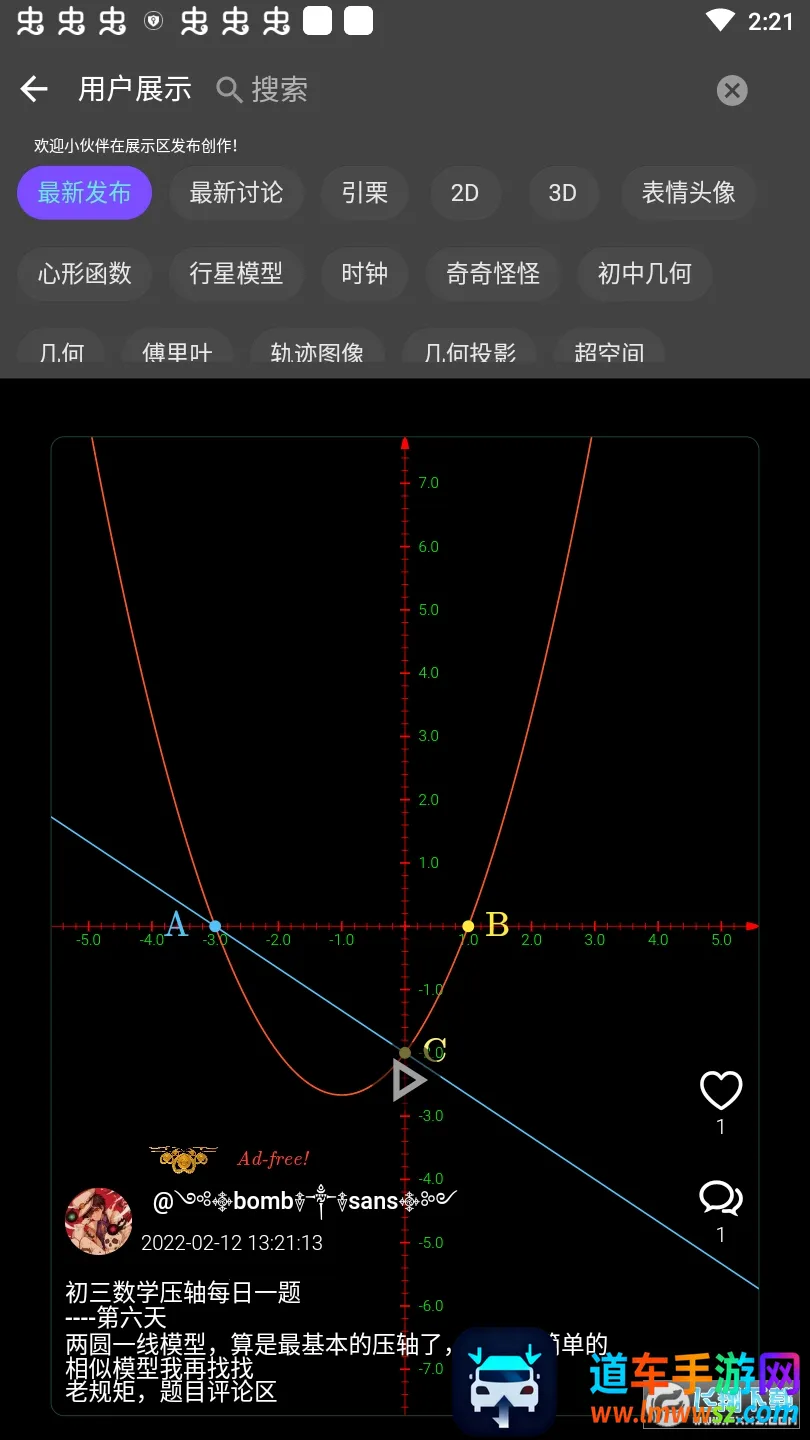Clear the search with the X button
This screenshot has width=810, height=1440.
(732, 91)
